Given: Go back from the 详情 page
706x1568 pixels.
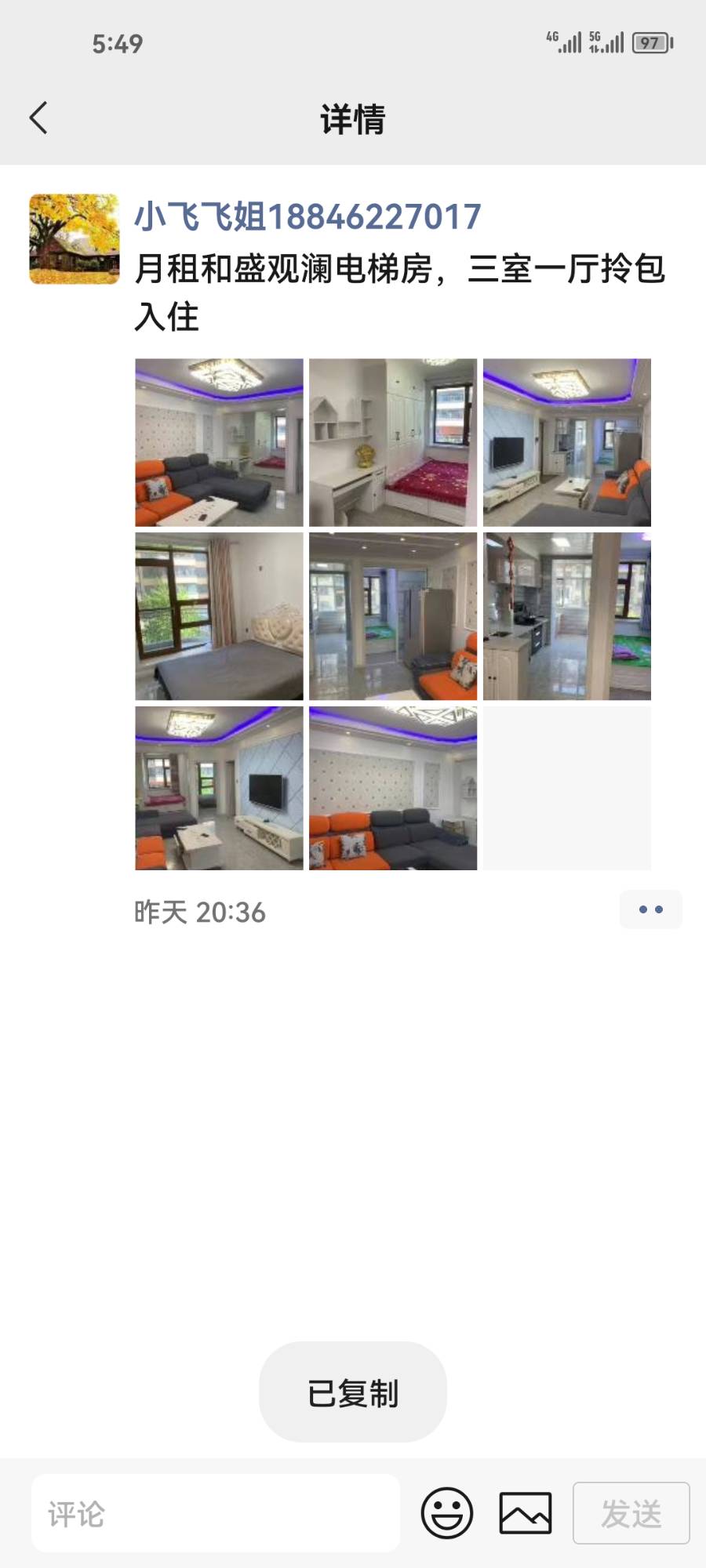Looking at the screenshot, I should (38, 118).
